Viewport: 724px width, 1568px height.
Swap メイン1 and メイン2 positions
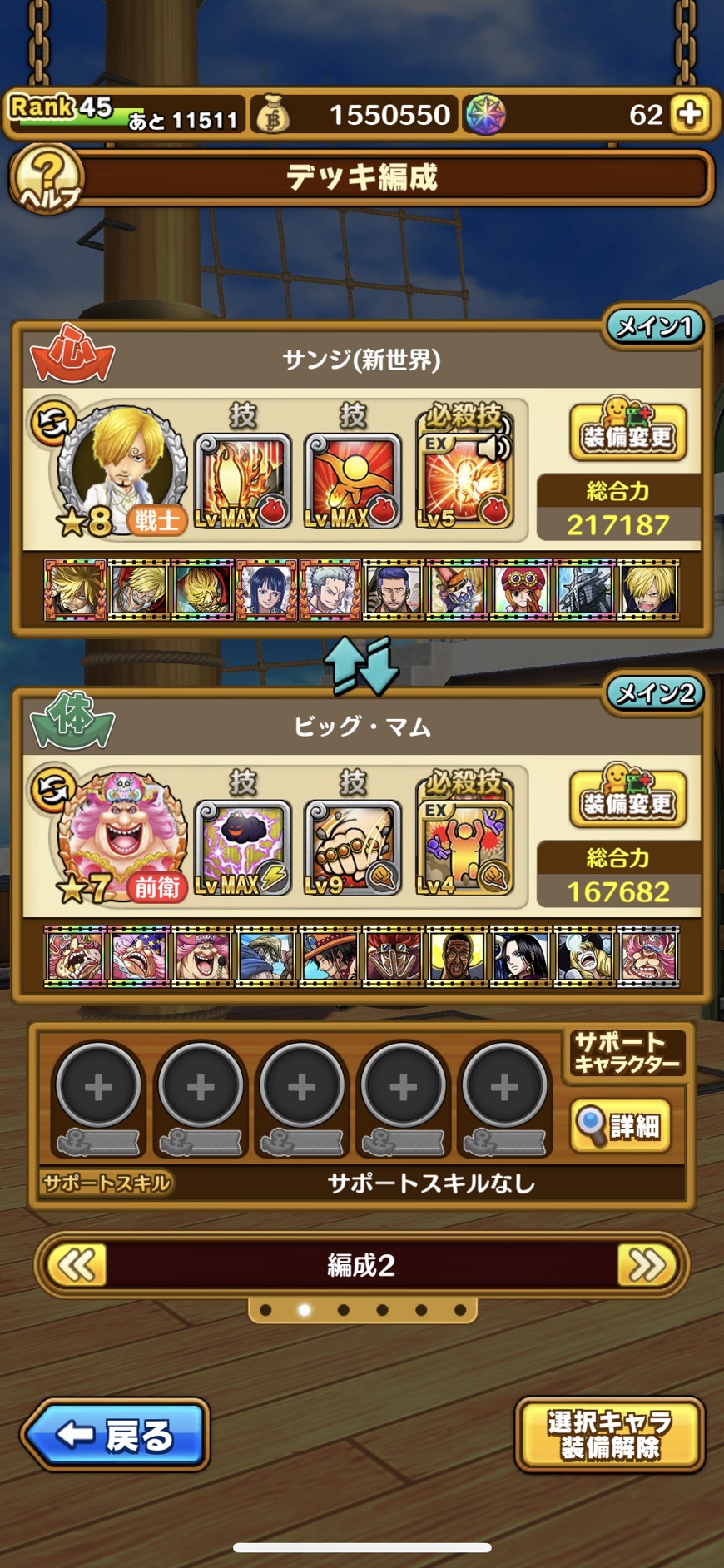click(361, 666)
